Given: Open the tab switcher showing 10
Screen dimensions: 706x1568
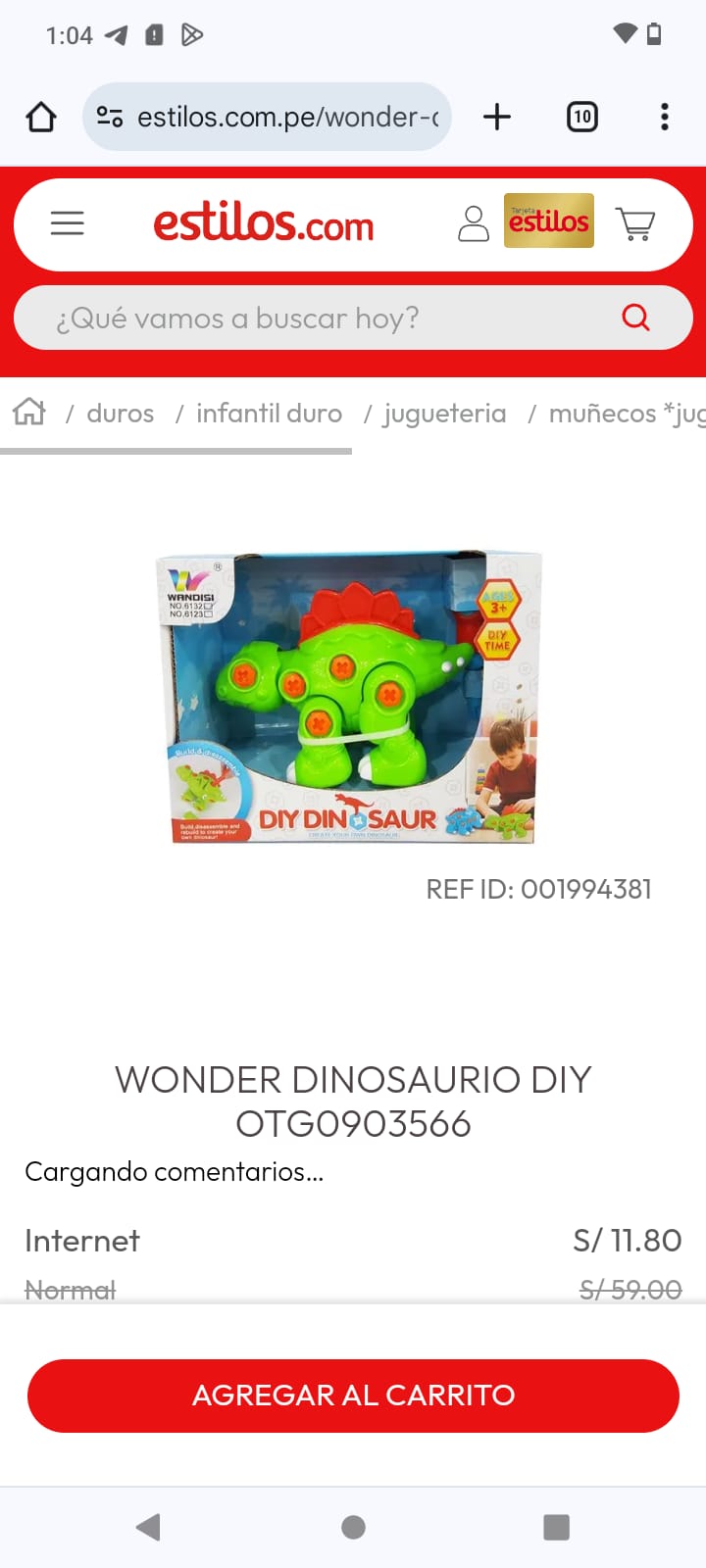Looking at the screenshot, I should [x=582, y=117].
